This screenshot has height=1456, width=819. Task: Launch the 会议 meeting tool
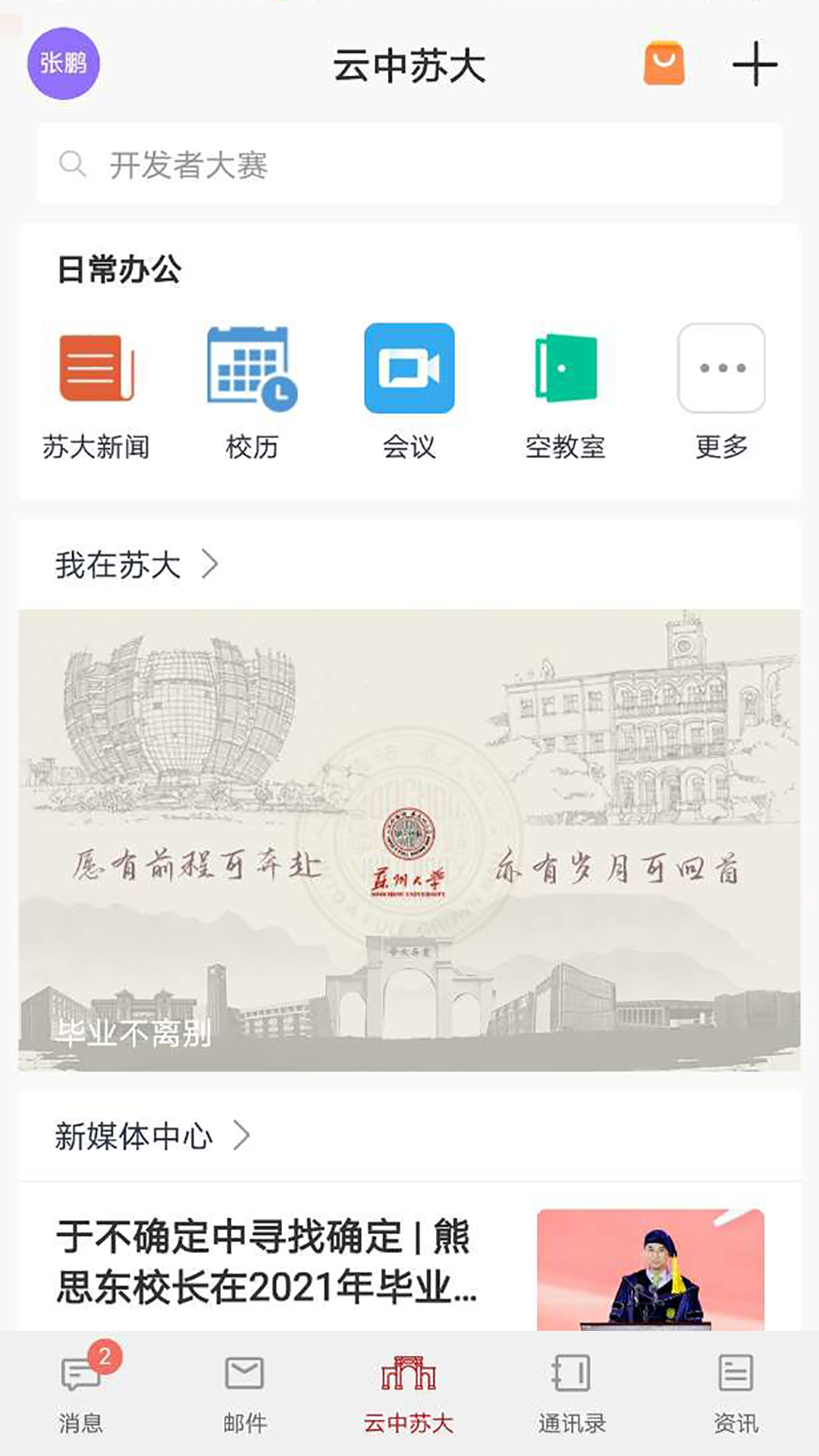[409, 369]
